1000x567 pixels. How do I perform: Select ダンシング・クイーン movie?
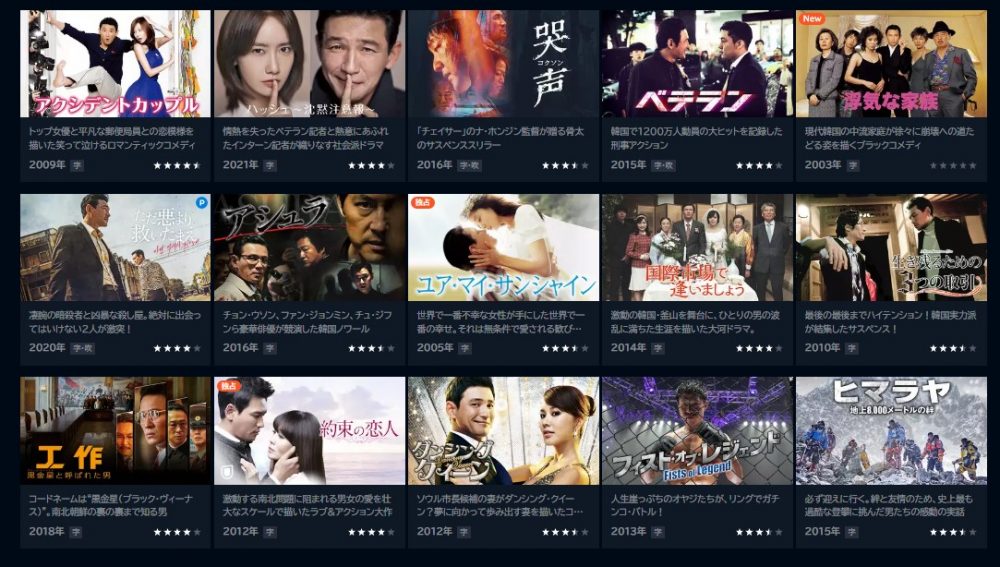503,430
